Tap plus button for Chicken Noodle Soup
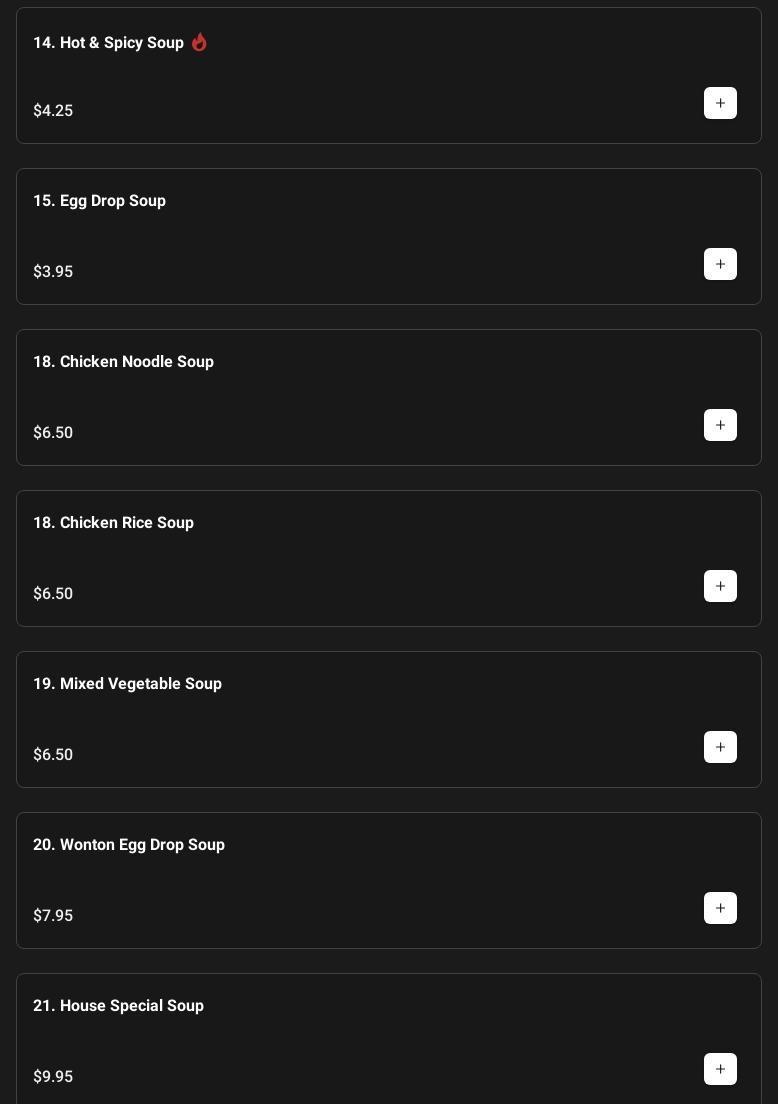Image resolution: width=778 pixels, height=1104 pixels. point(720,425)
